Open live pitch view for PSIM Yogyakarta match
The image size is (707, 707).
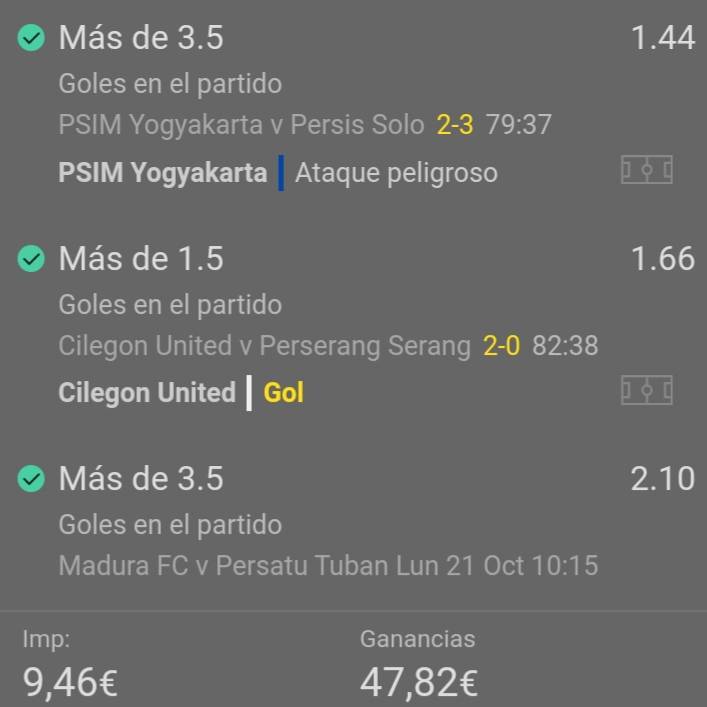click(x=646, y=171)
